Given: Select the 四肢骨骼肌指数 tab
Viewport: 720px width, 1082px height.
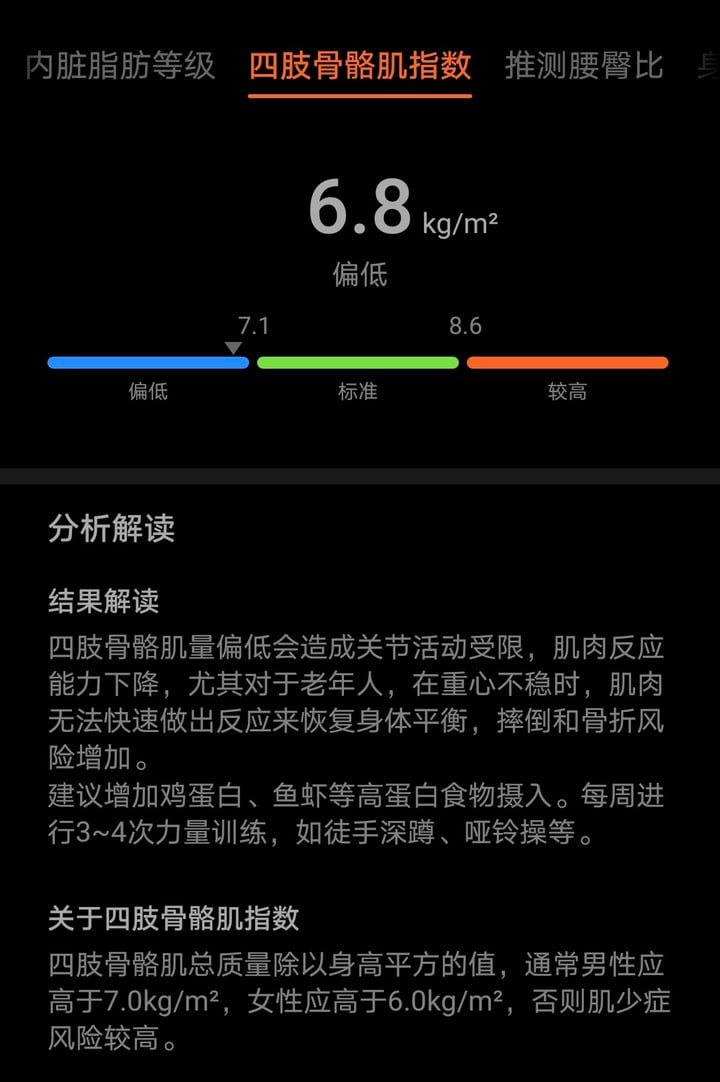Looking at the screenshot, I should [360, 66].
